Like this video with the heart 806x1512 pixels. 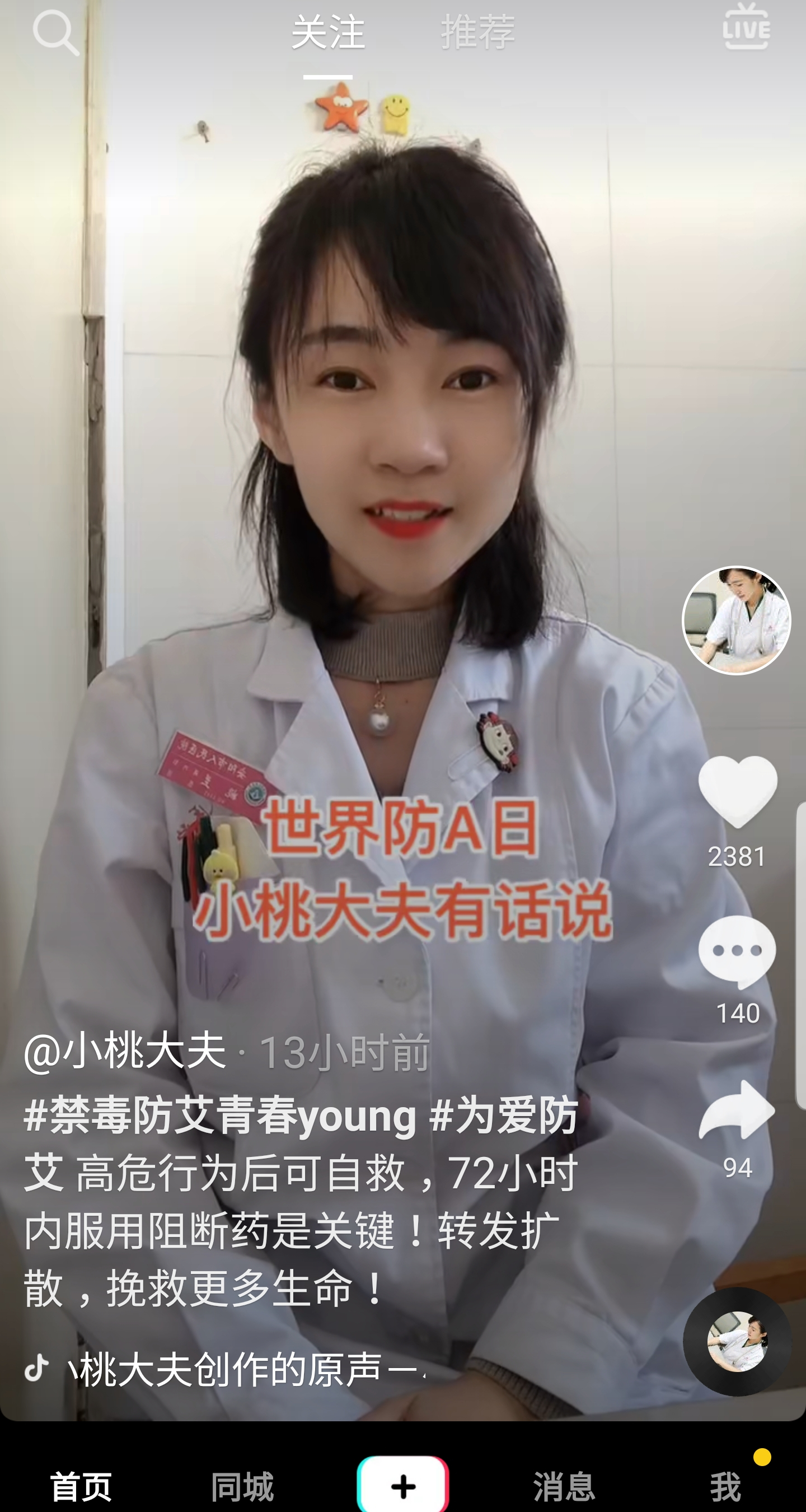[x=738, y=792]
